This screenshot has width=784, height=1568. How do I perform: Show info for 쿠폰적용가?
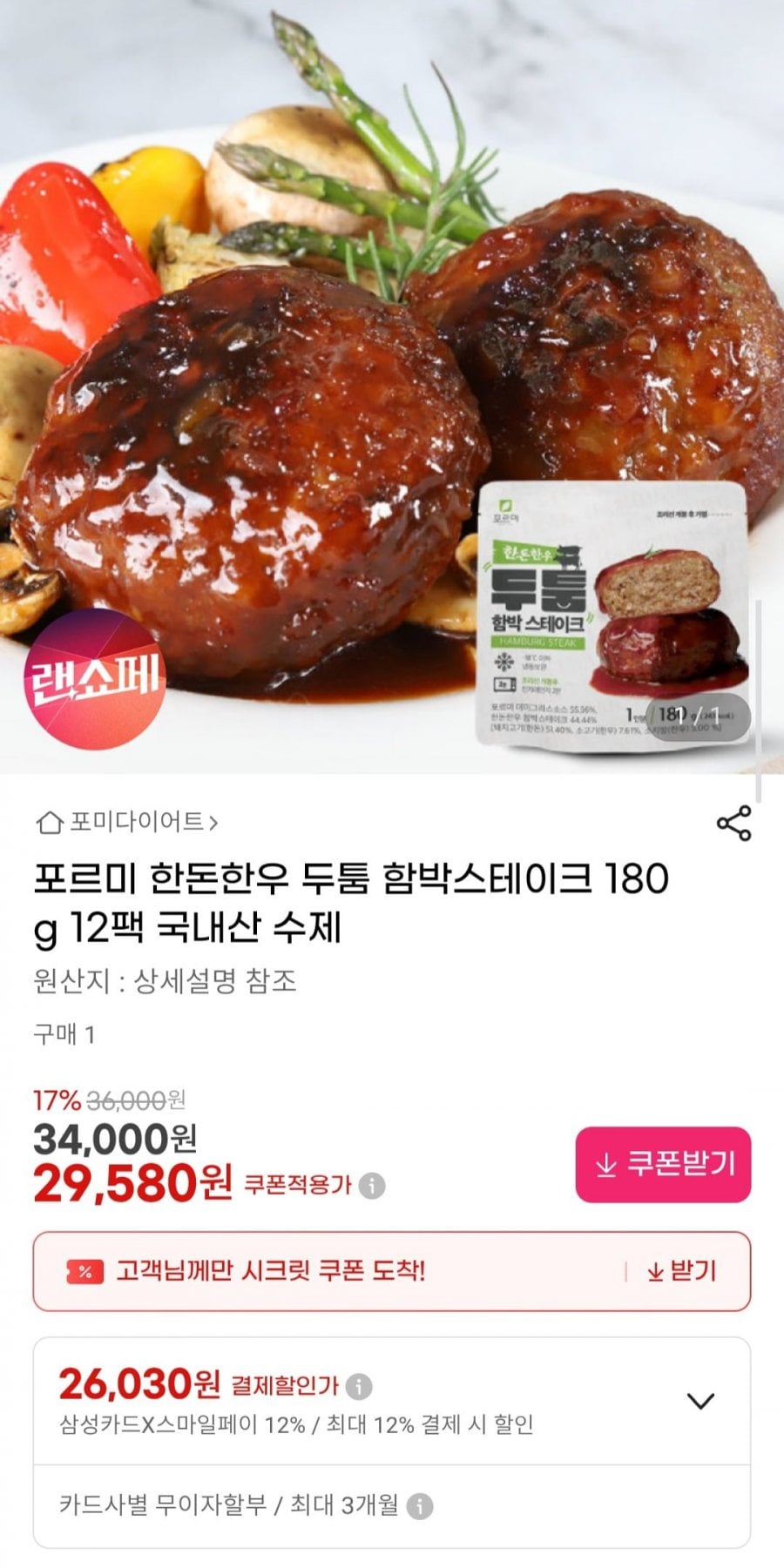click(x=372, y=1186)
